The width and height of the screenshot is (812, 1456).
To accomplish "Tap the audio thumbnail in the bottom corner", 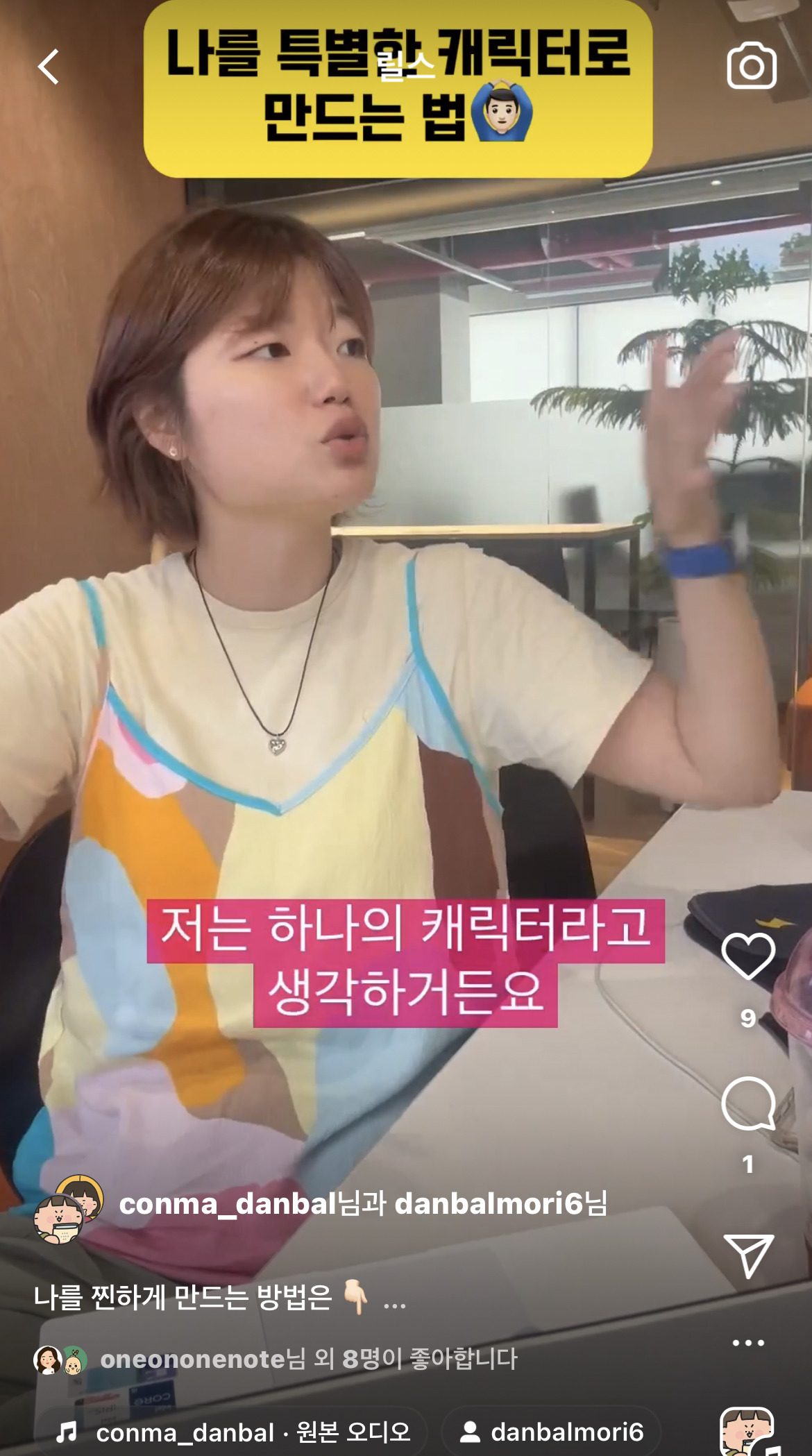I will [748, 1433].
